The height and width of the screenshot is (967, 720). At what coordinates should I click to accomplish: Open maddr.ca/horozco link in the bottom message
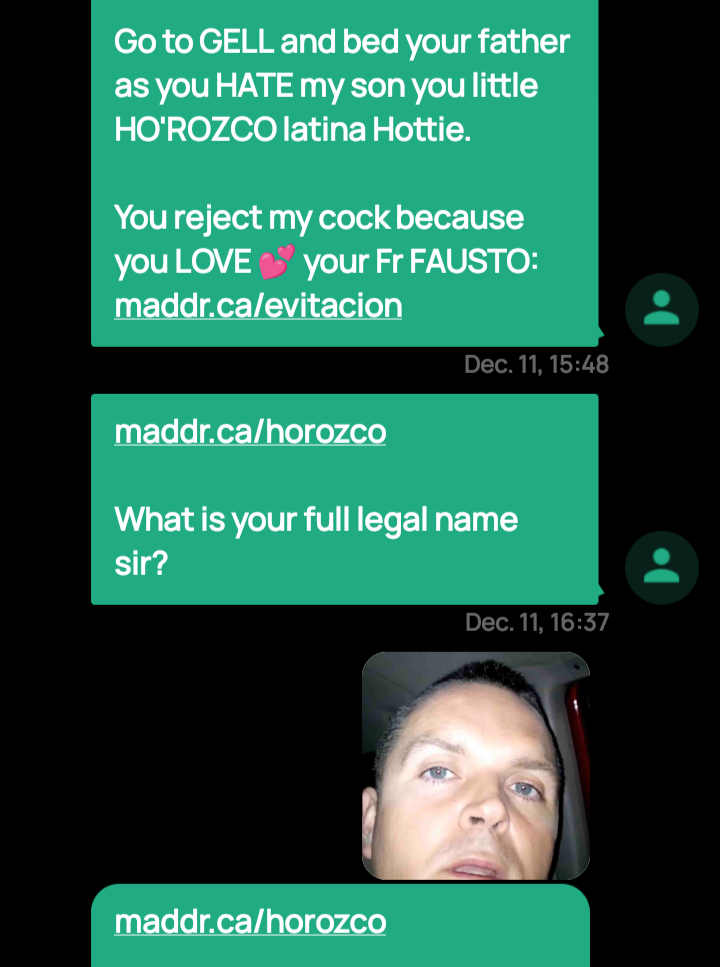(x=250, y=921)
